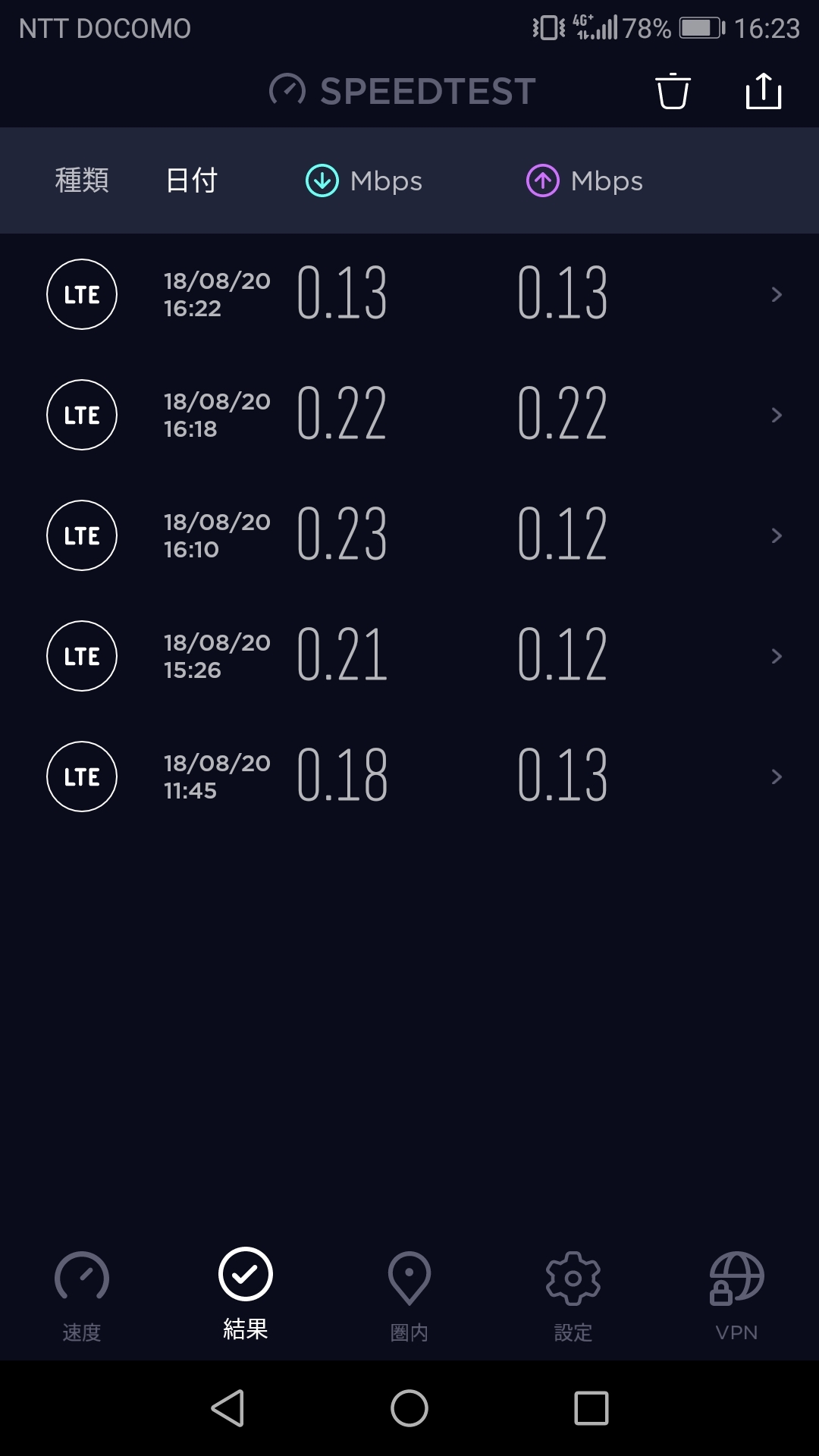The height and width of the screenshot is (1456, 819).
Task: Open the 16:18 test result
Action: coord(409,415)
